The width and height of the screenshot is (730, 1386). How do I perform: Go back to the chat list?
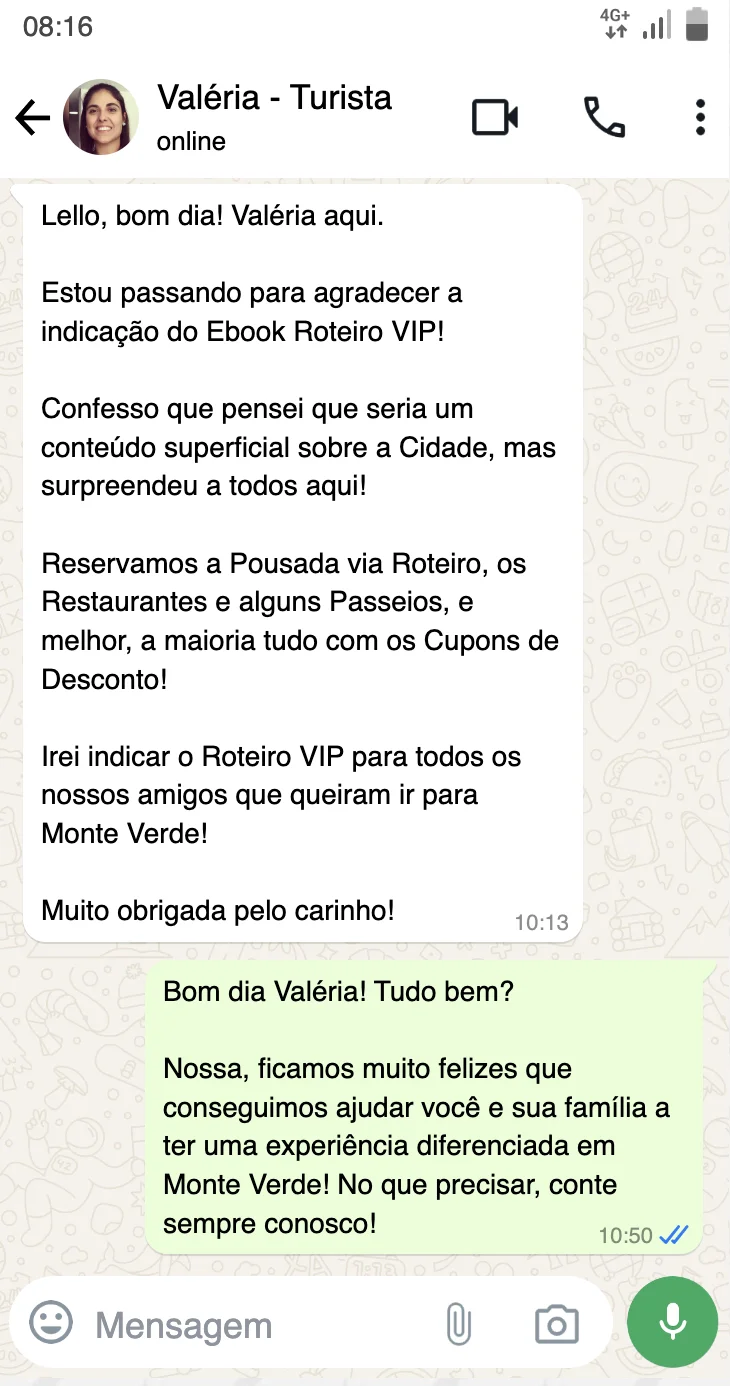coord(32,119)
